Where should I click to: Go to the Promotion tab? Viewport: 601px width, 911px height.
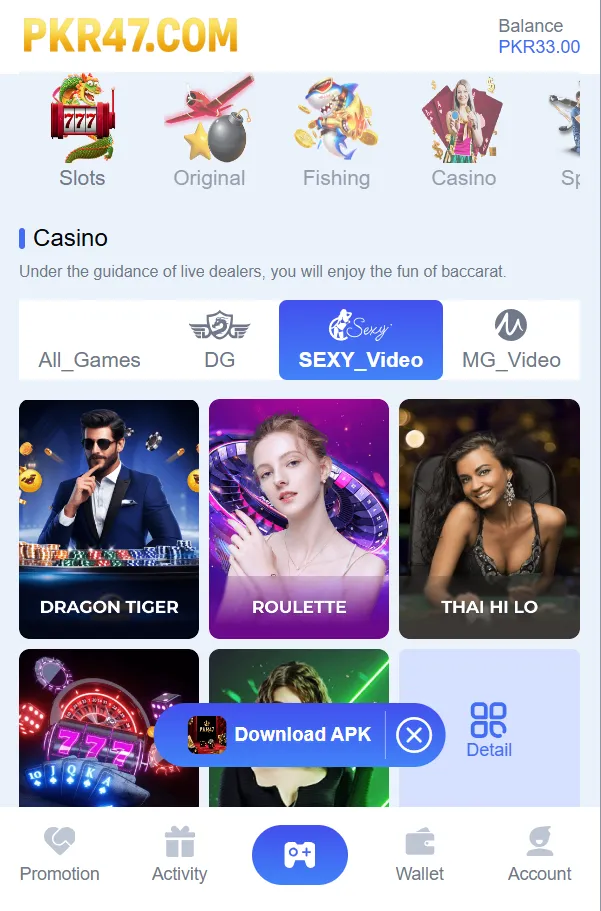(x=60, y=856)
